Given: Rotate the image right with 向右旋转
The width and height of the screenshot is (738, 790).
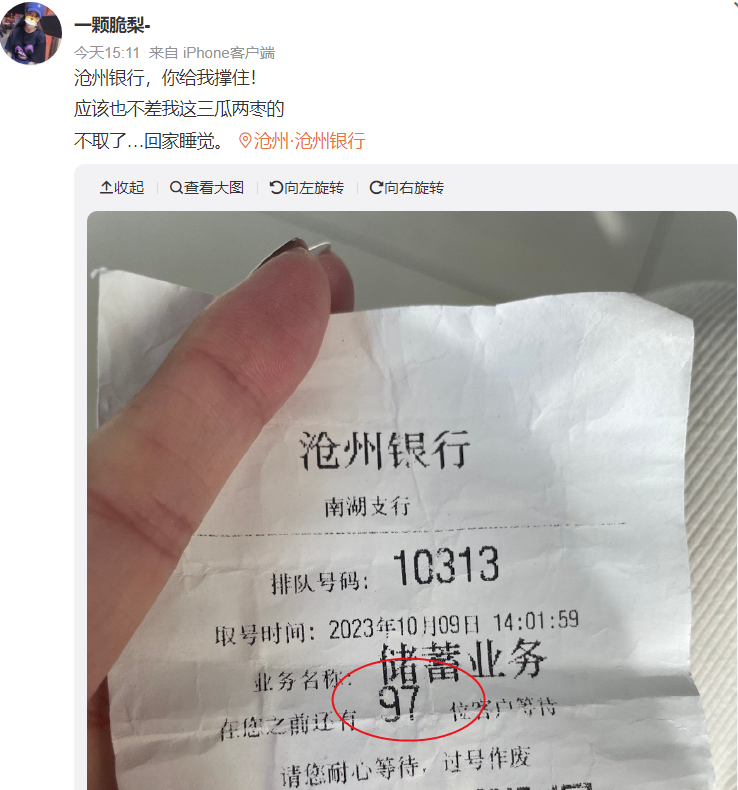Looking at the screenshot, I should point(406,187).
